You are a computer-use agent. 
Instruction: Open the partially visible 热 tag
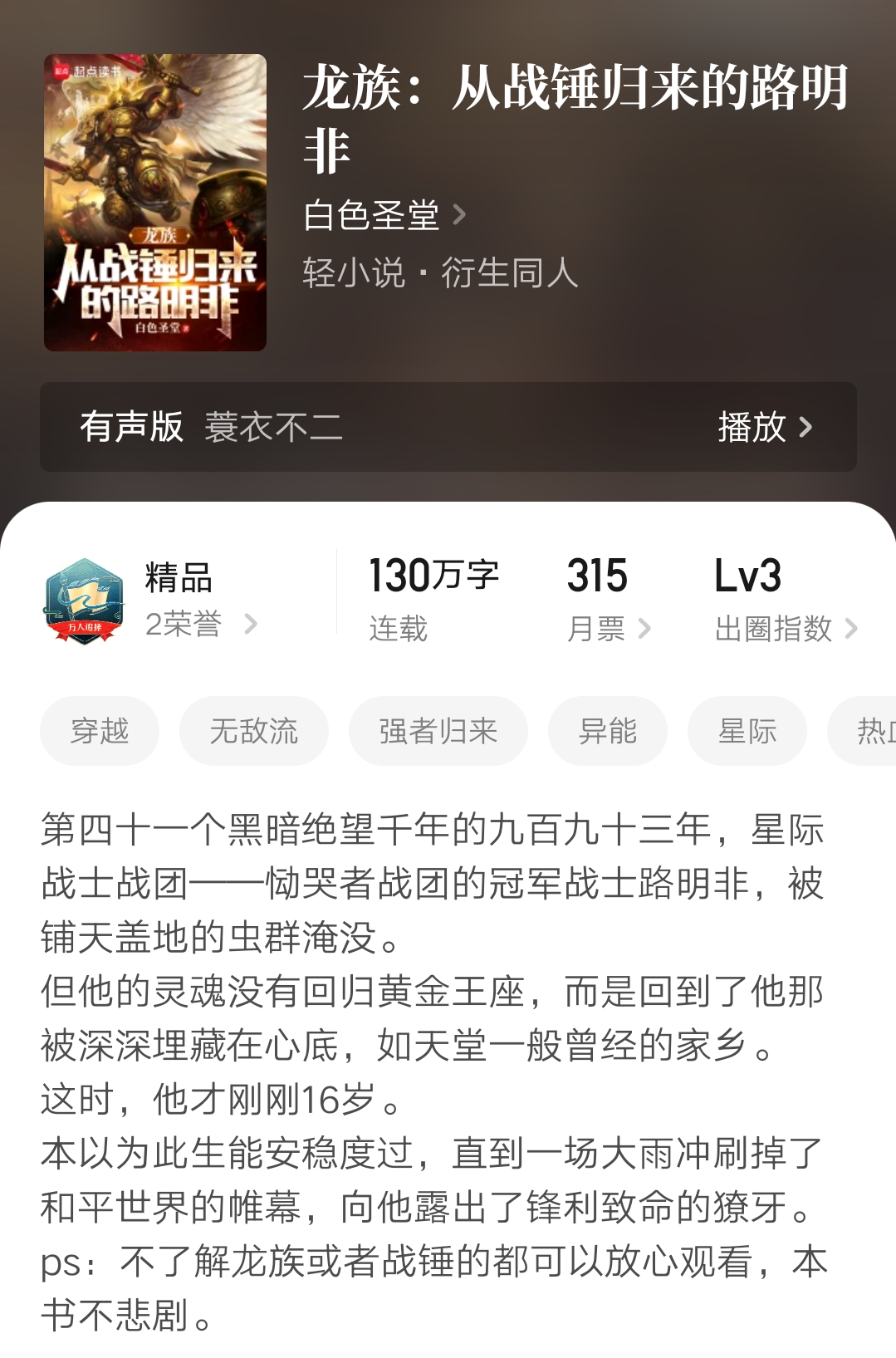coord(868,730)
